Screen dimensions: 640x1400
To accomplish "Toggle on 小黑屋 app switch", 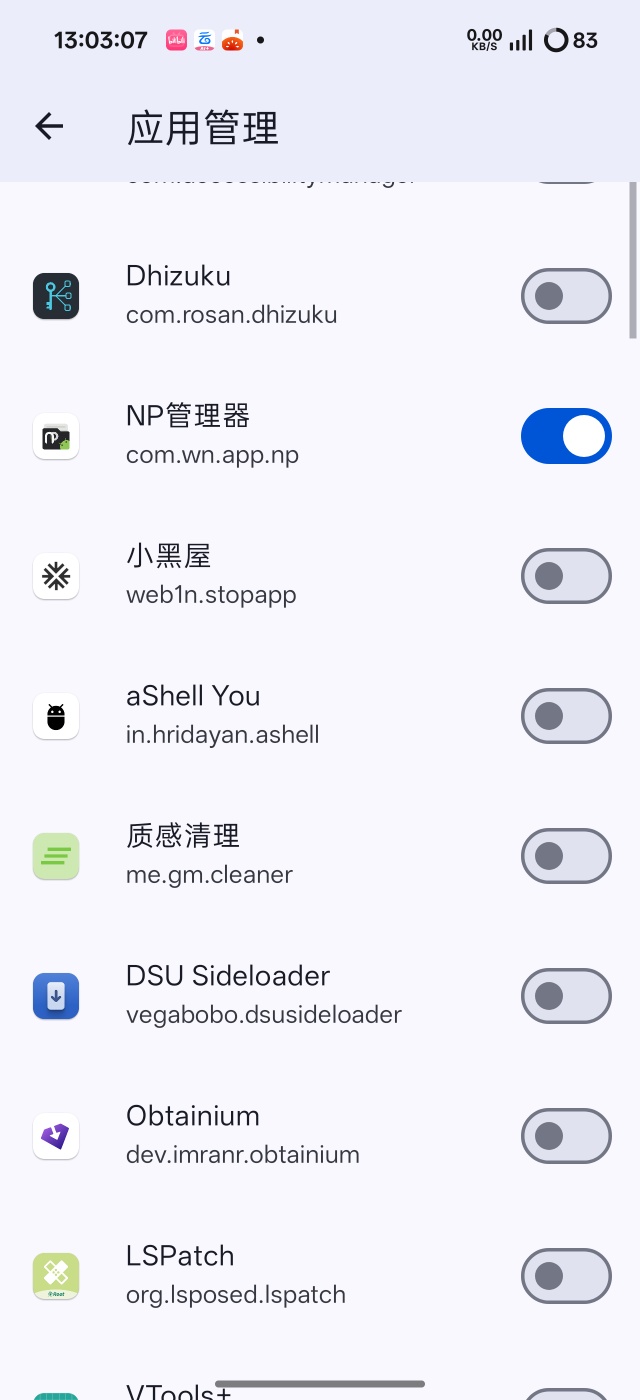I will tap(566, 576).
